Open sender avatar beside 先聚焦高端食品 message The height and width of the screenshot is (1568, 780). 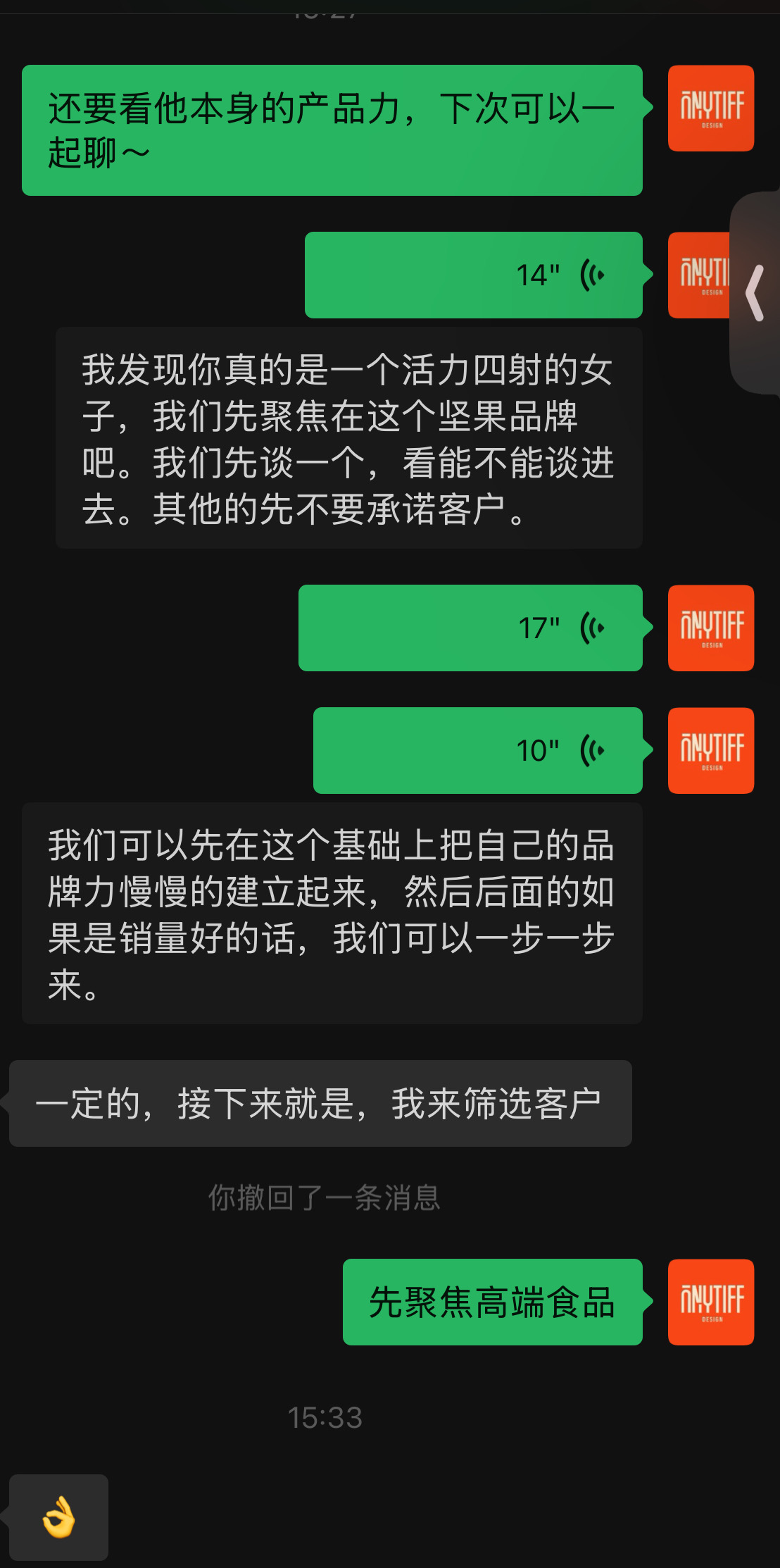tap(711, 1302)
